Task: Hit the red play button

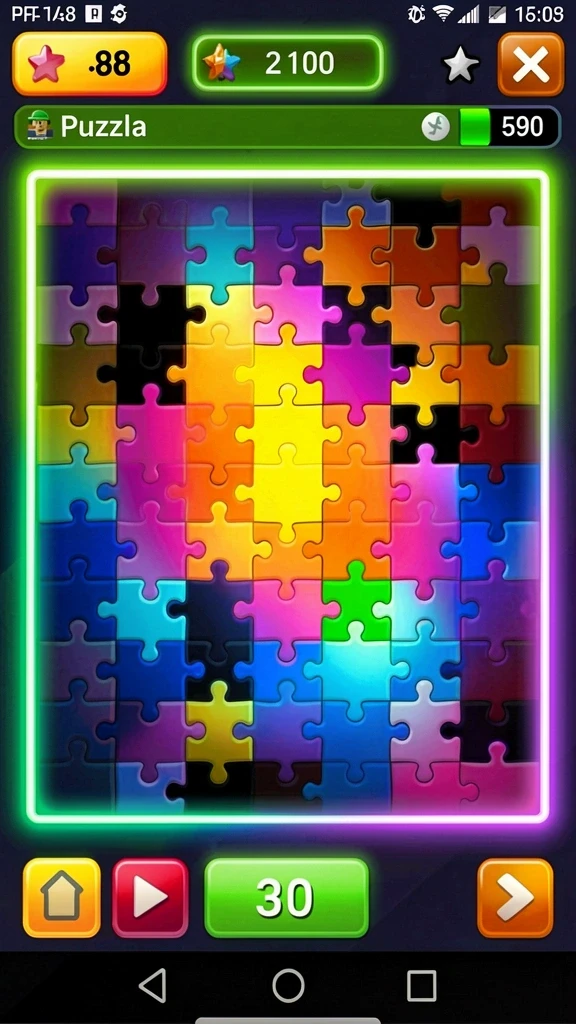Action: (x=151, y=897)
